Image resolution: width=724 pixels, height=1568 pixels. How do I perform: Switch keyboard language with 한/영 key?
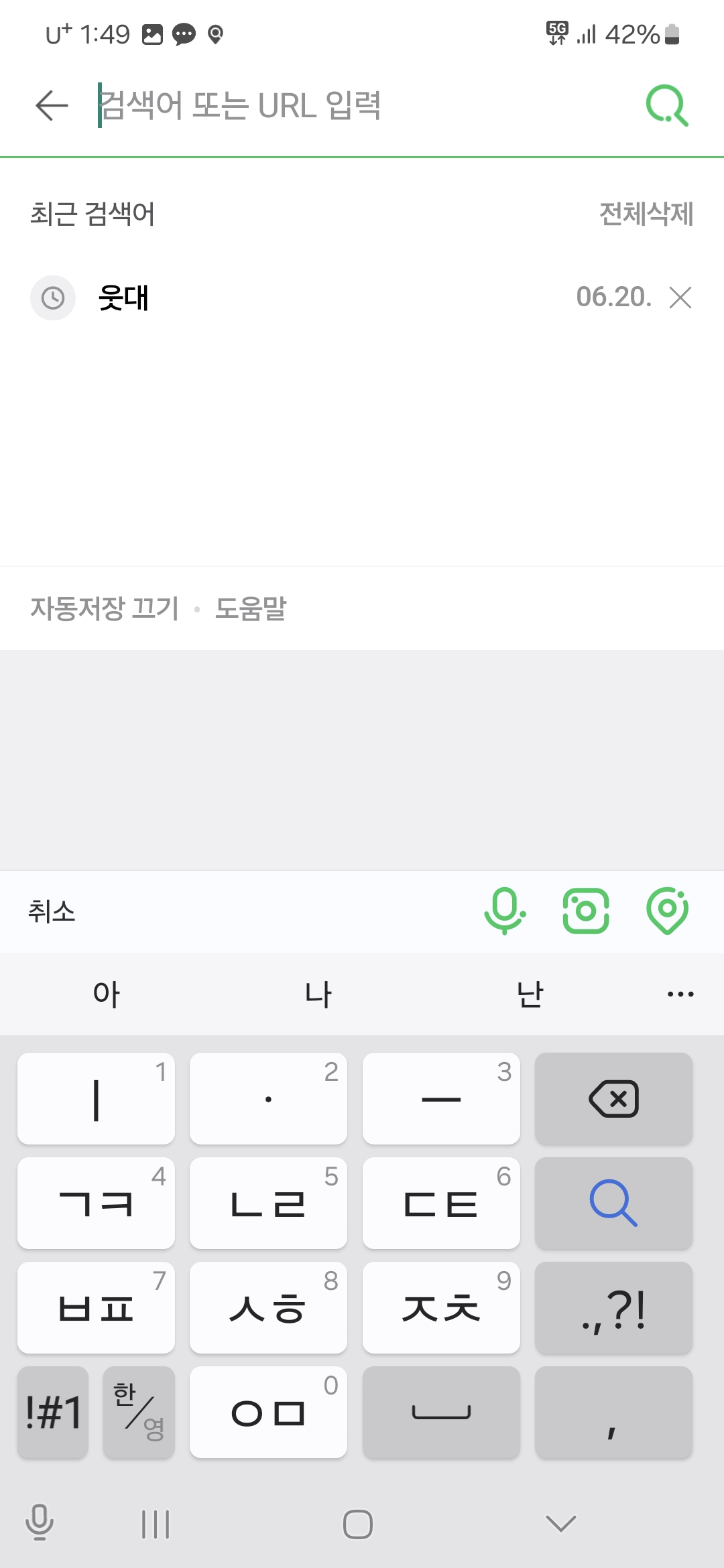pyautogui.click(x=139, y=1412)
